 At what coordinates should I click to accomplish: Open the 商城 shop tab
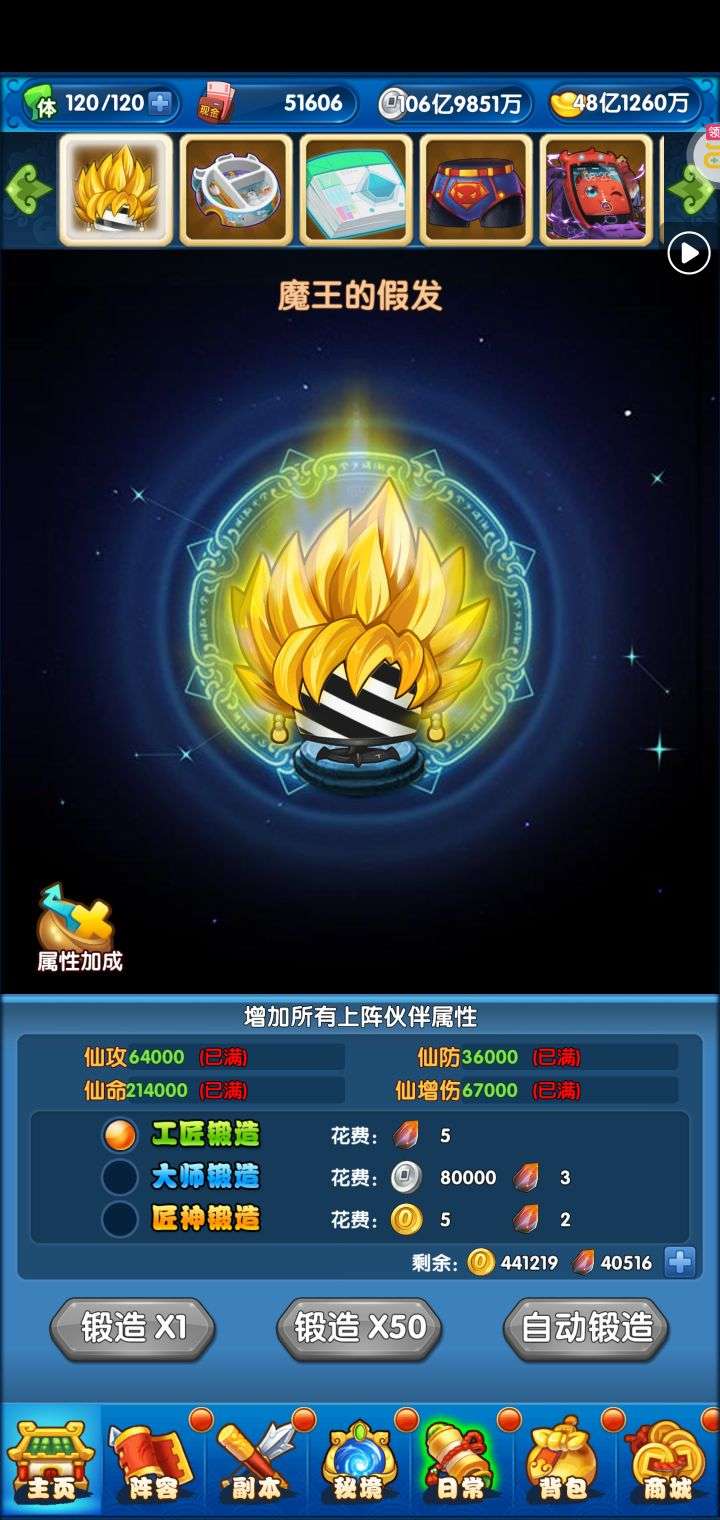tap(666, 1461)
